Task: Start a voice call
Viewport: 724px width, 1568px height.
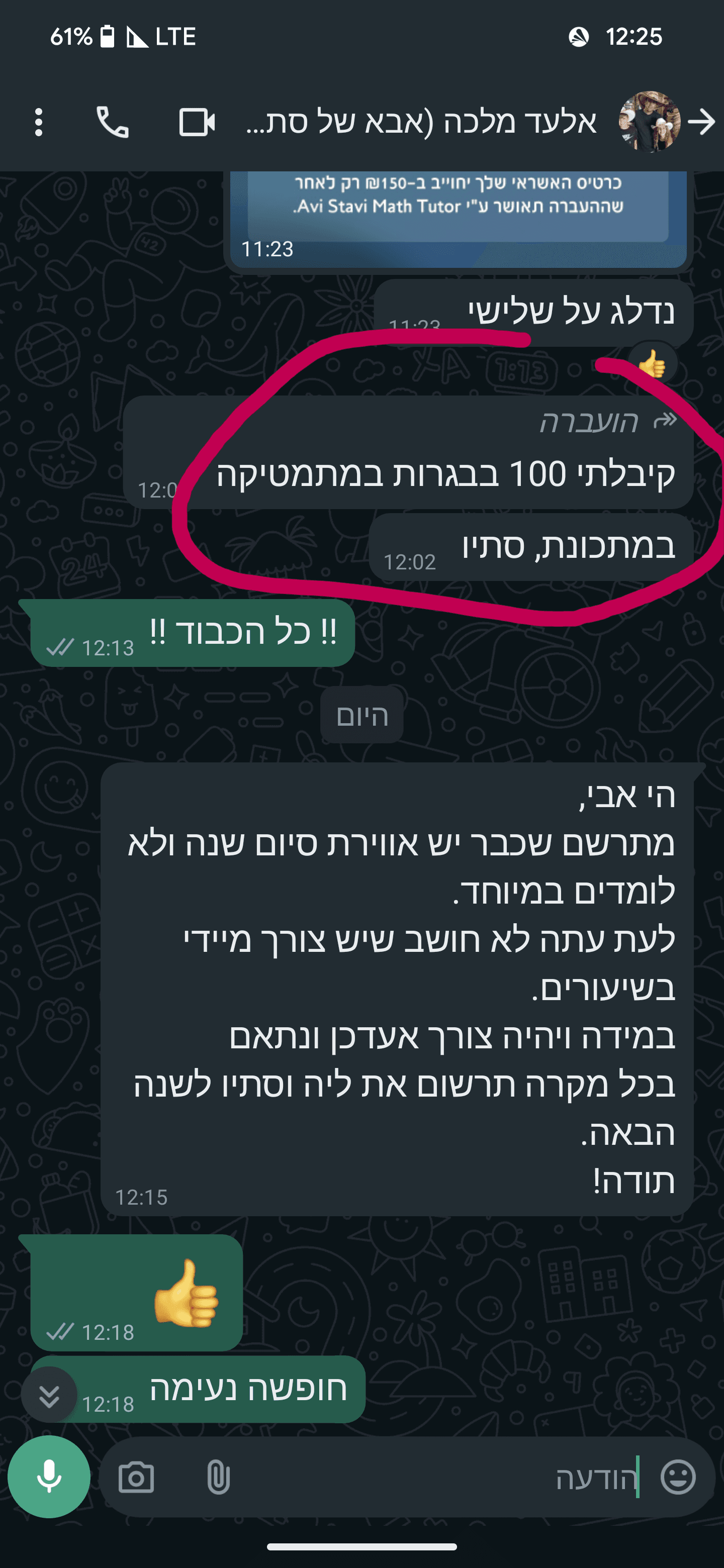Action: [113, 122]
